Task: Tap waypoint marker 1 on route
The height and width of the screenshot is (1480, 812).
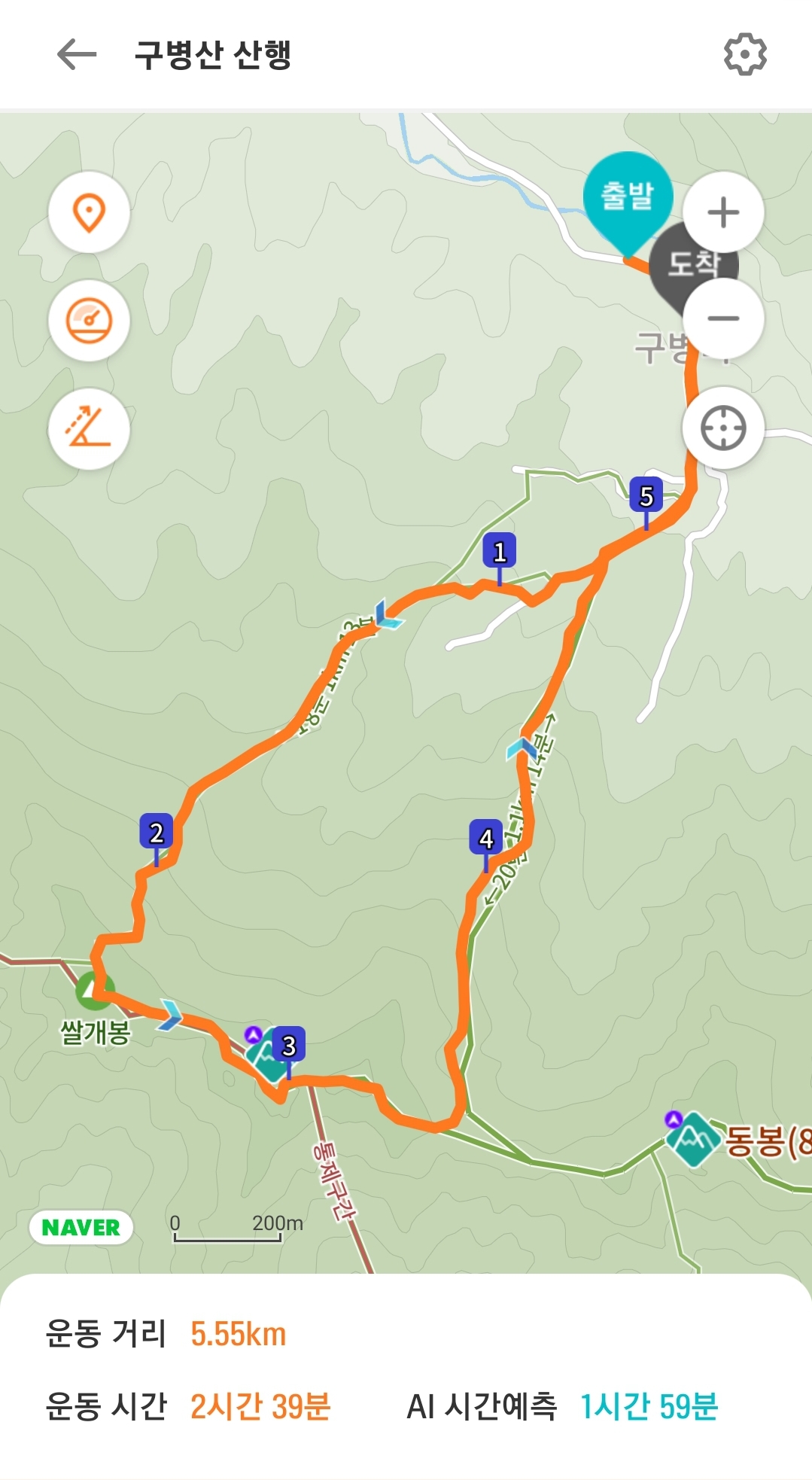Action: [500, 553]
